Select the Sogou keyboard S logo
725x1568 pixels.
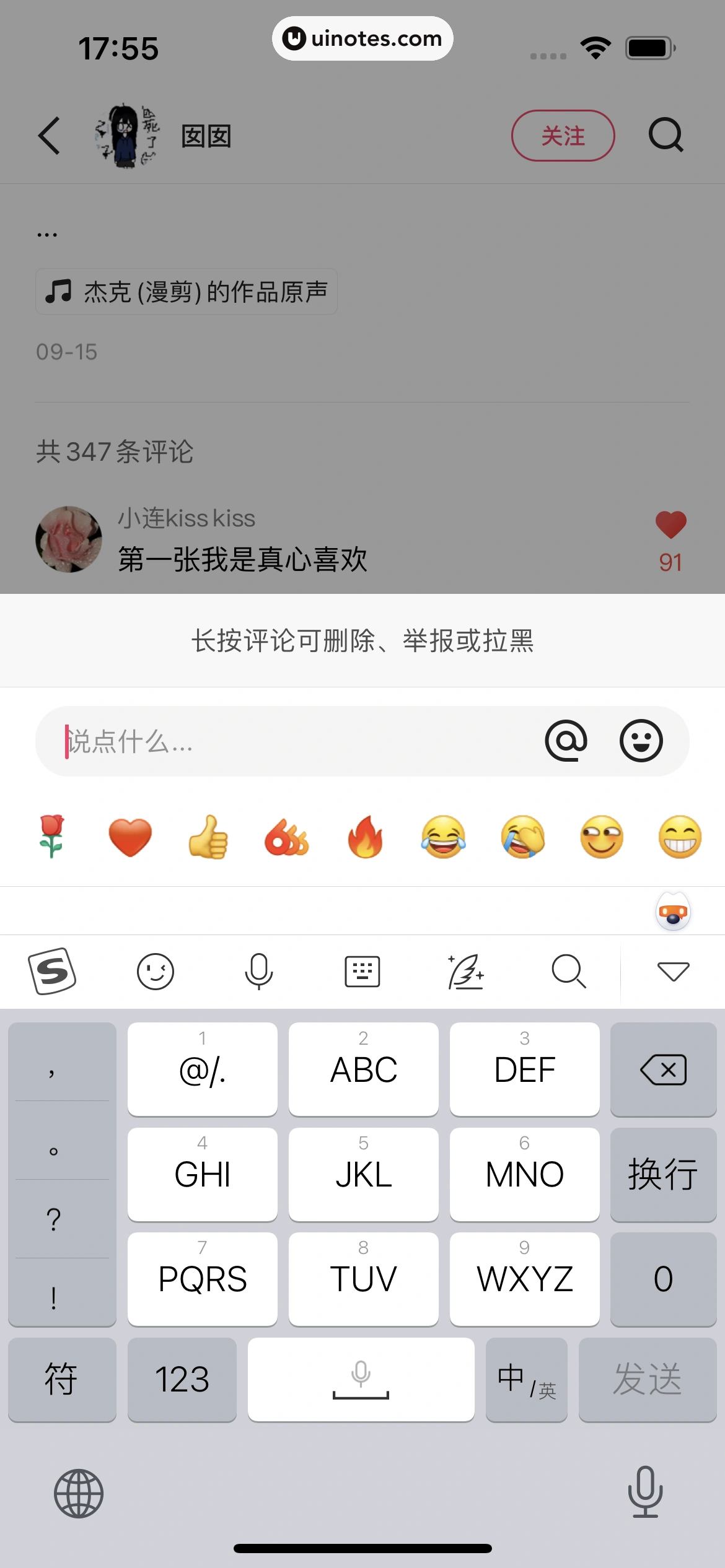pyautogui.click(x=54, y=971)
